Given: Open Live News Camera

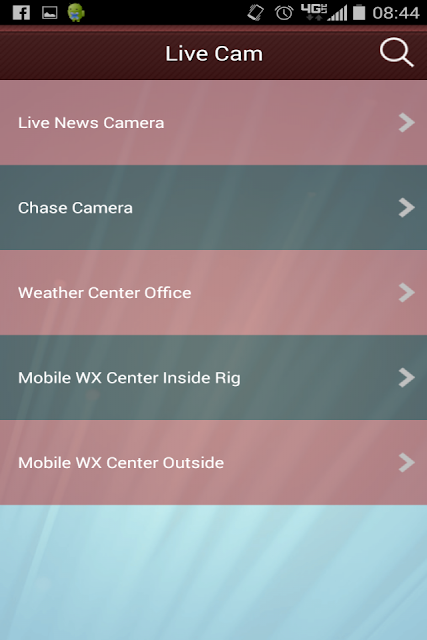Looking at the screenshot, I should point(214,122).
